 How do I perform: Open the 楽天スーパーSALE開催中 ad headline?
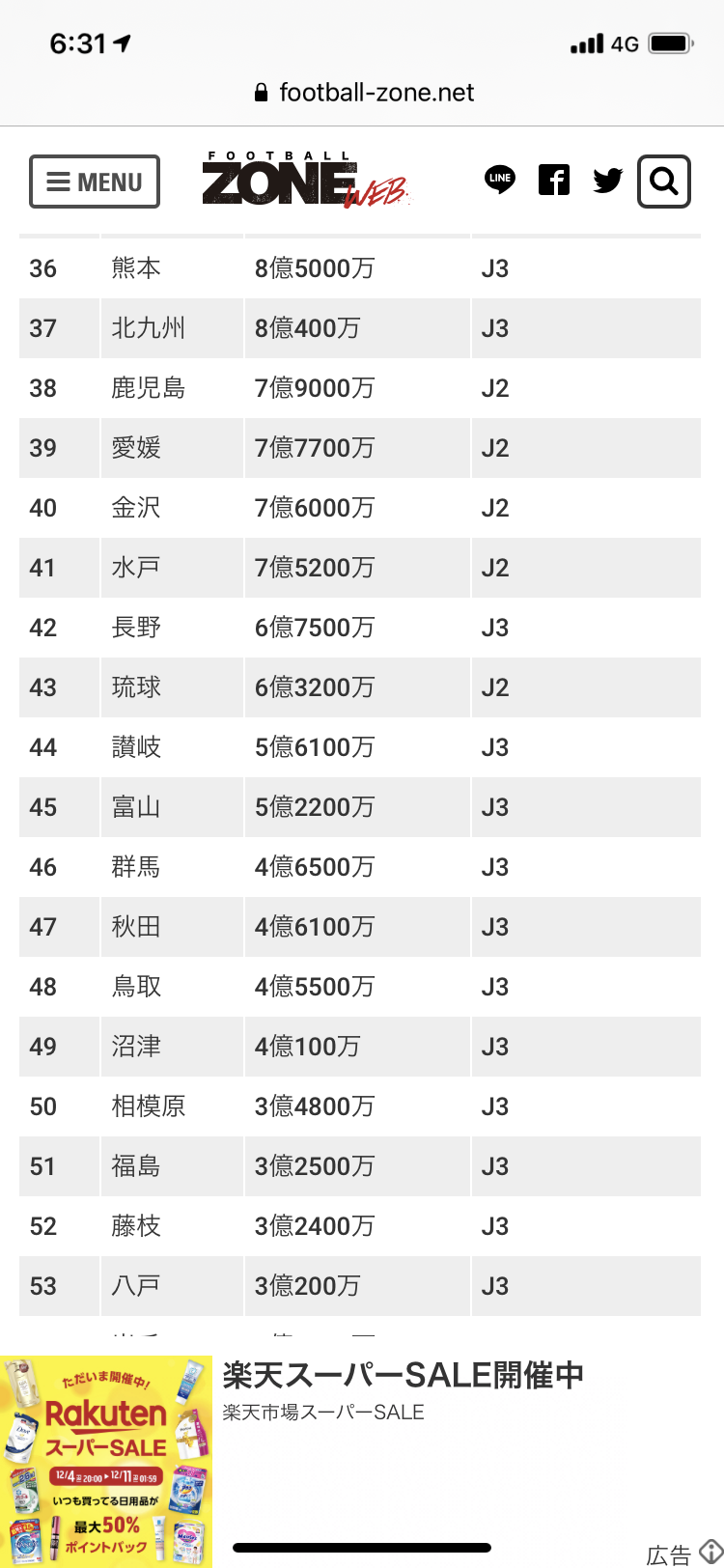point(403,1375)
